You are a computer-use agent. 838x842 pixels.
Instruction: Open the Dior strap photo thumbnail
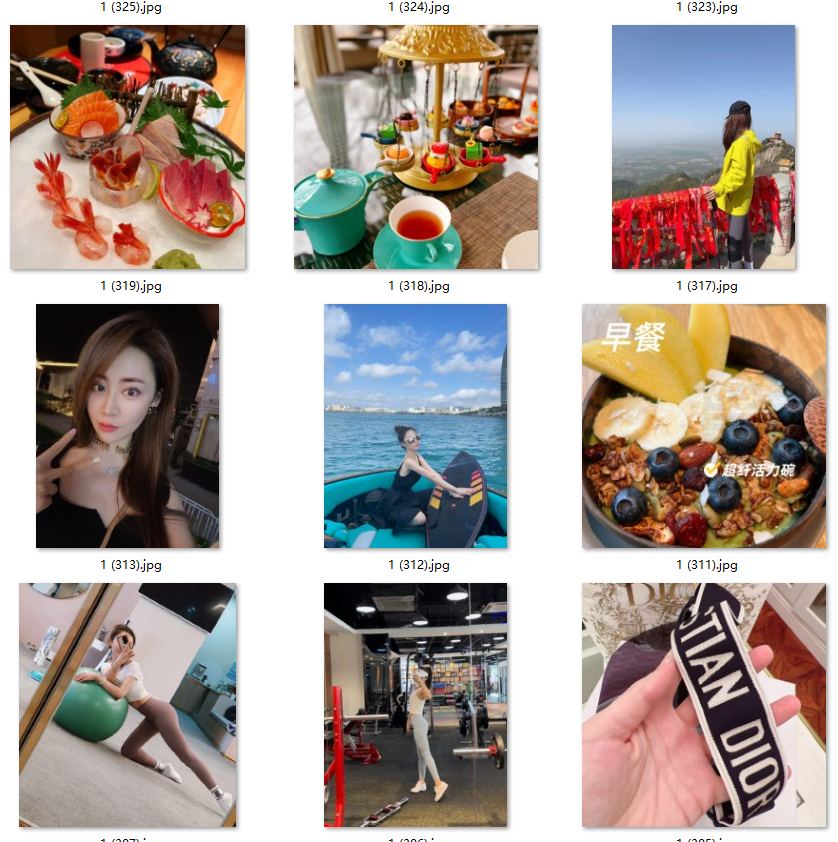coord(704,705)
